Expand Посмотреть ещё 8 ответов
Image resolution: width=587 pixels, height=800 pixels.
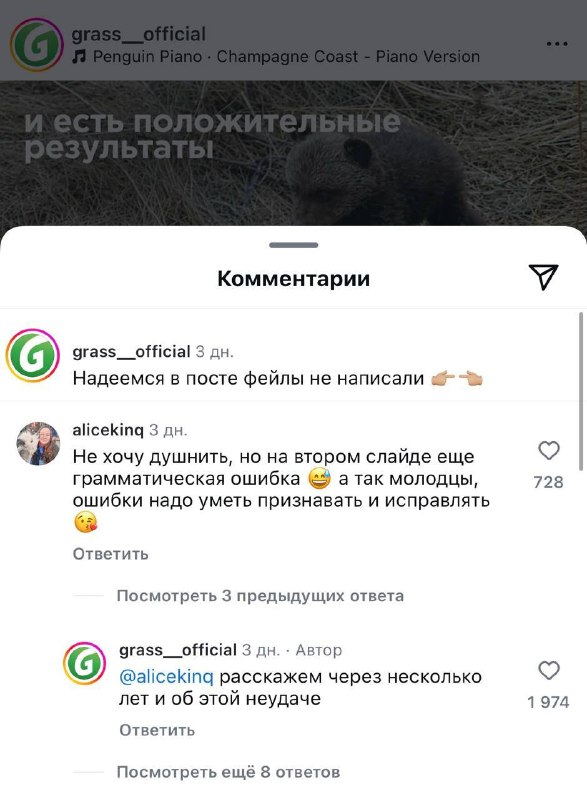(x=228, y=772)
